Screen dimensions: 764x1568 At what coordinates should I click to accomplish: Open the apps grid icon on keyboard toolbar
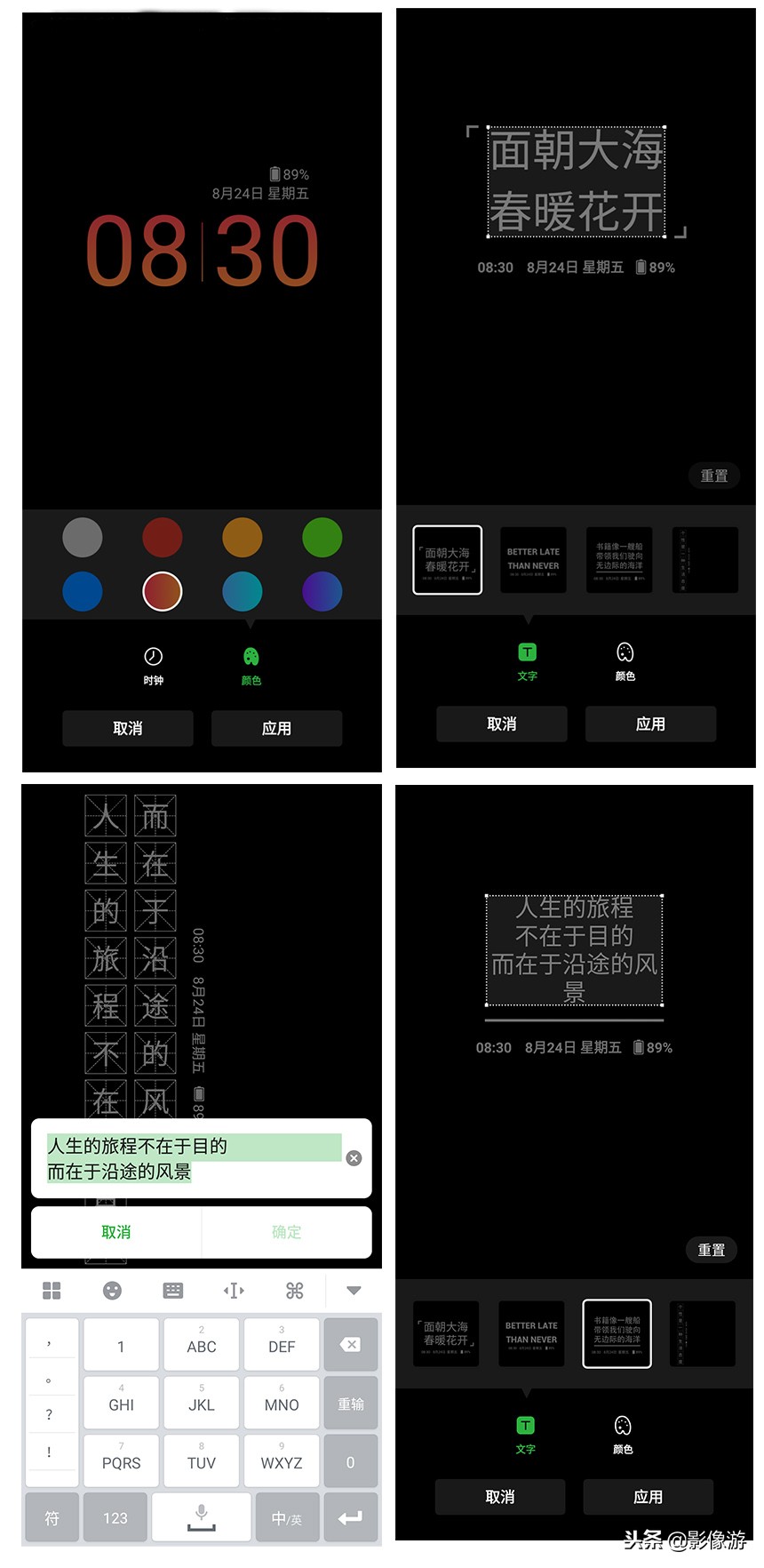51,1290
